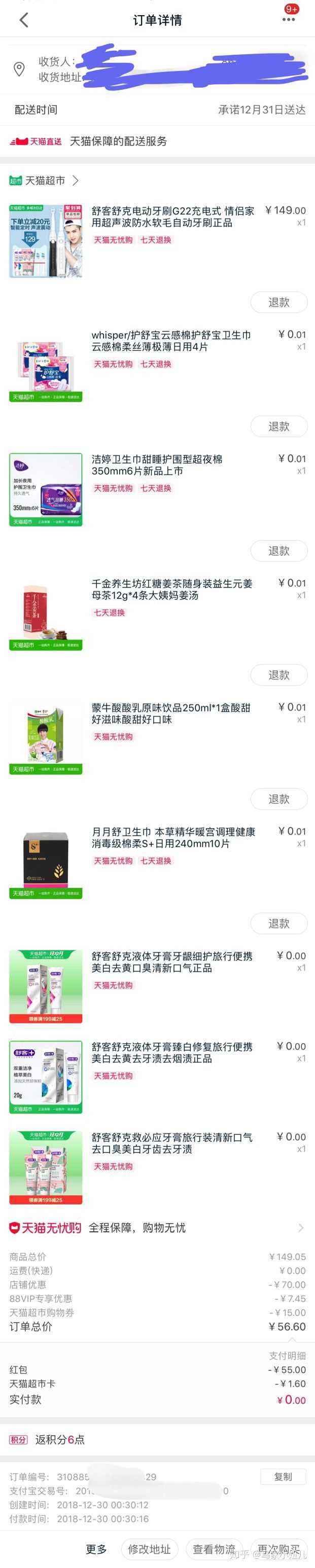Image resolution: width=315 pixels, height=1568 pixels.
Task: Request refund for 蒙牛酸酸乳
Action: coord(278,799)
